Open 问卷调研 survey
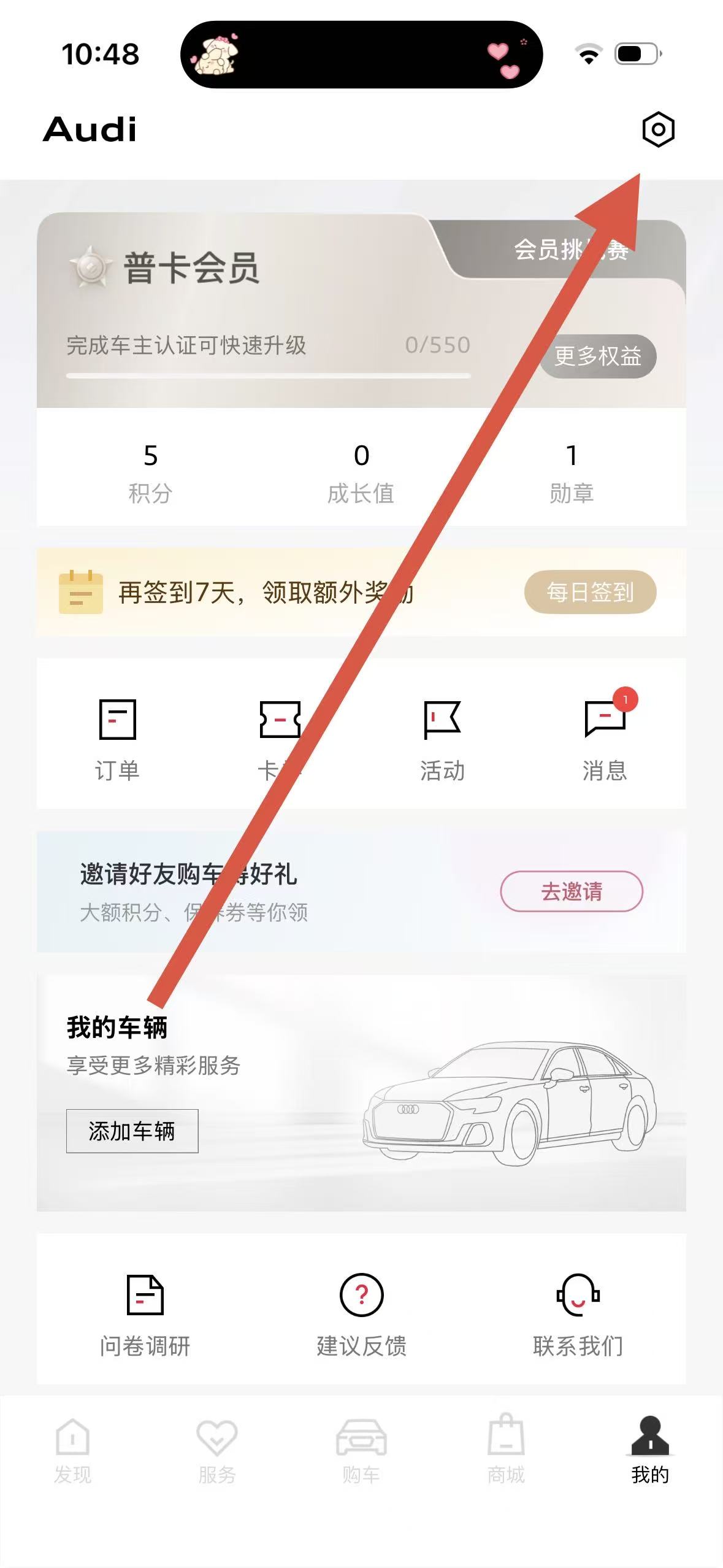 pyautogui.click(x=145, y=1314)
